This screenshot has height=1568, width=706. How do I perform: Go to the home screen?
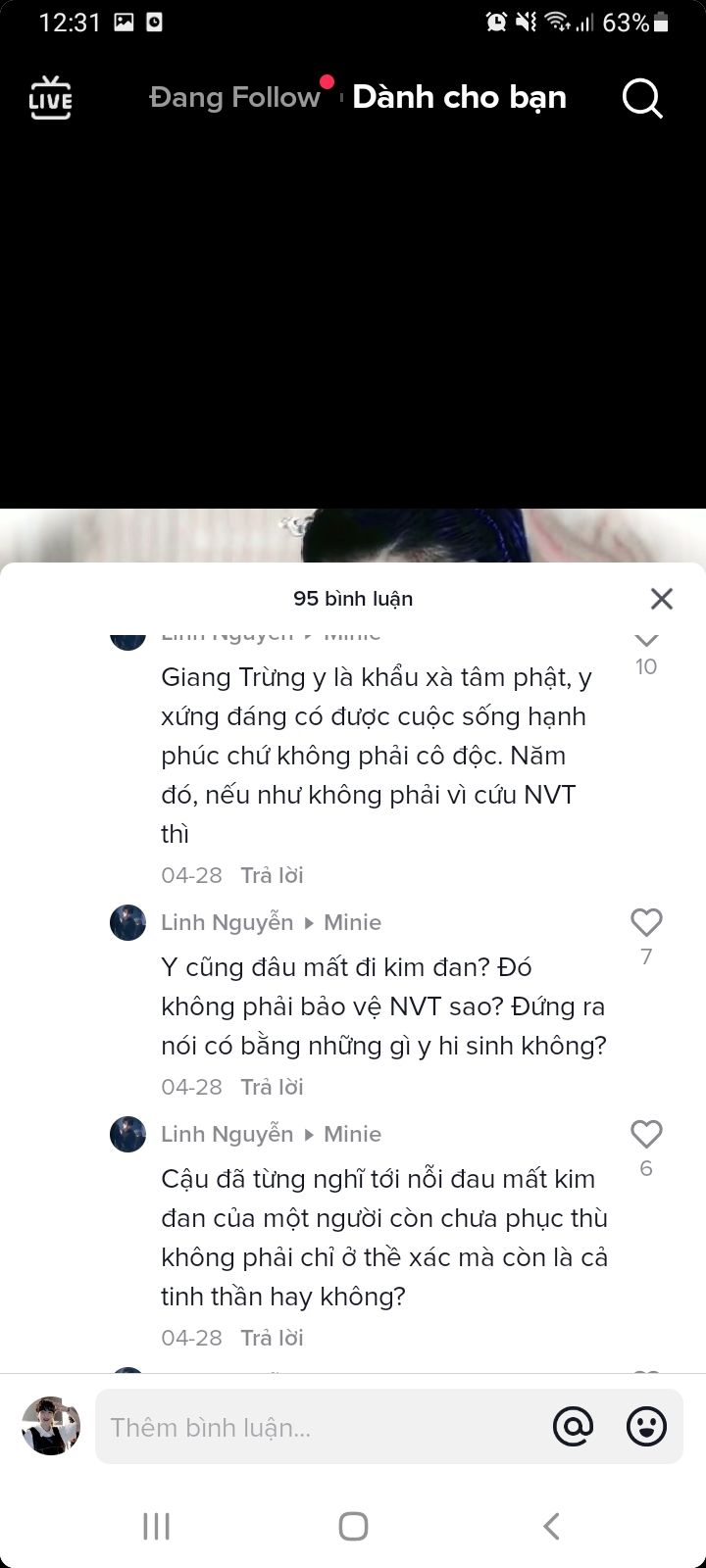click(353, 1526)
